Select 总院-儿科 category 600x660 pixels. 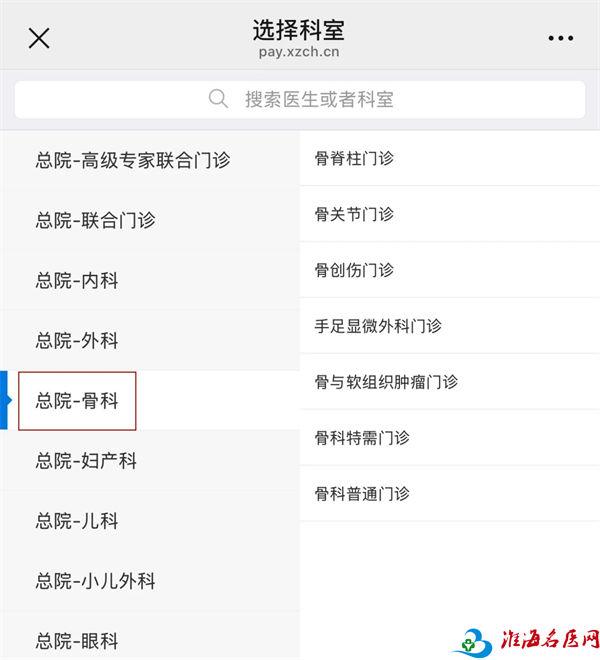pyautogui.click(x=77, y=521)
